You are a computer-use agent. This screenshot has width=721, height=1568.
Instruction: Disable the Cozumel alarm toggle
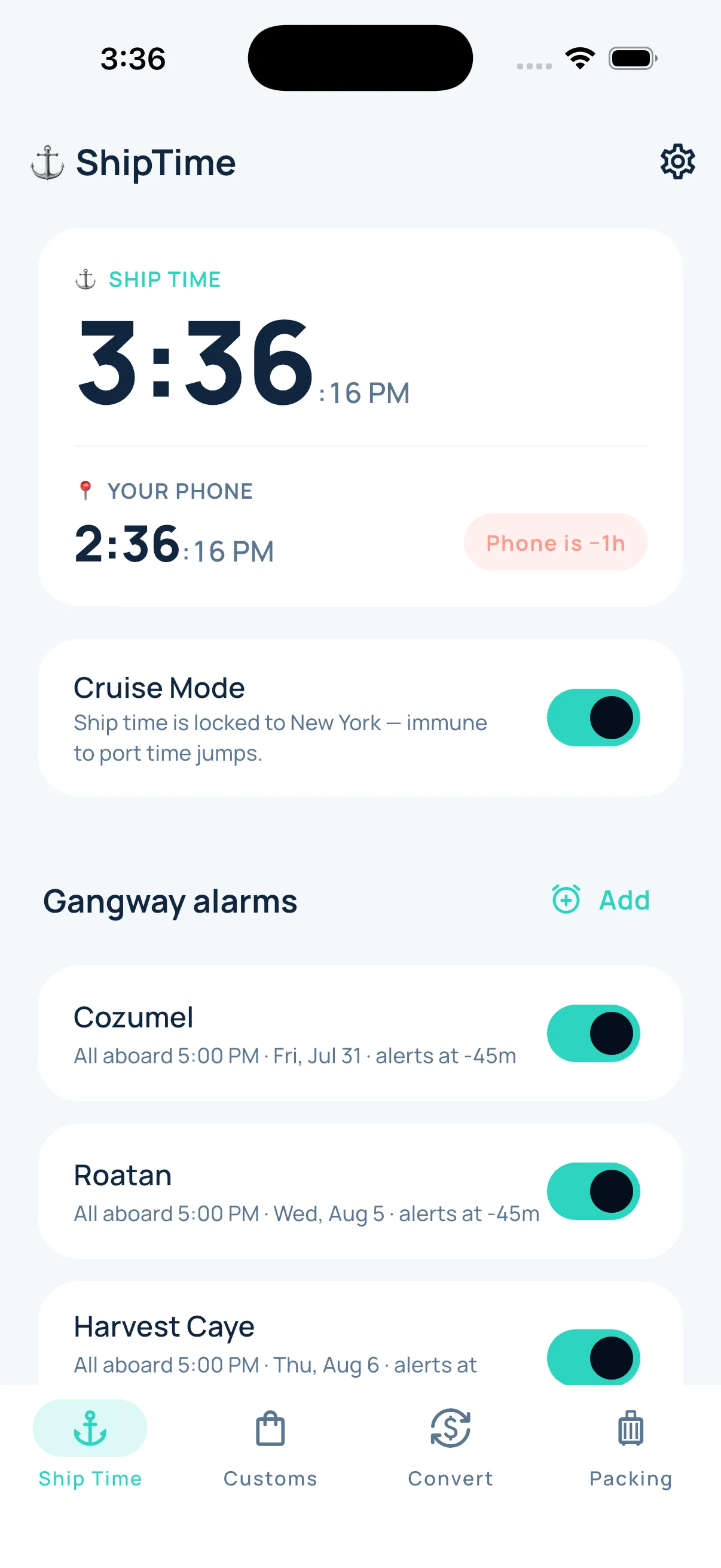tap(593, 1033)
